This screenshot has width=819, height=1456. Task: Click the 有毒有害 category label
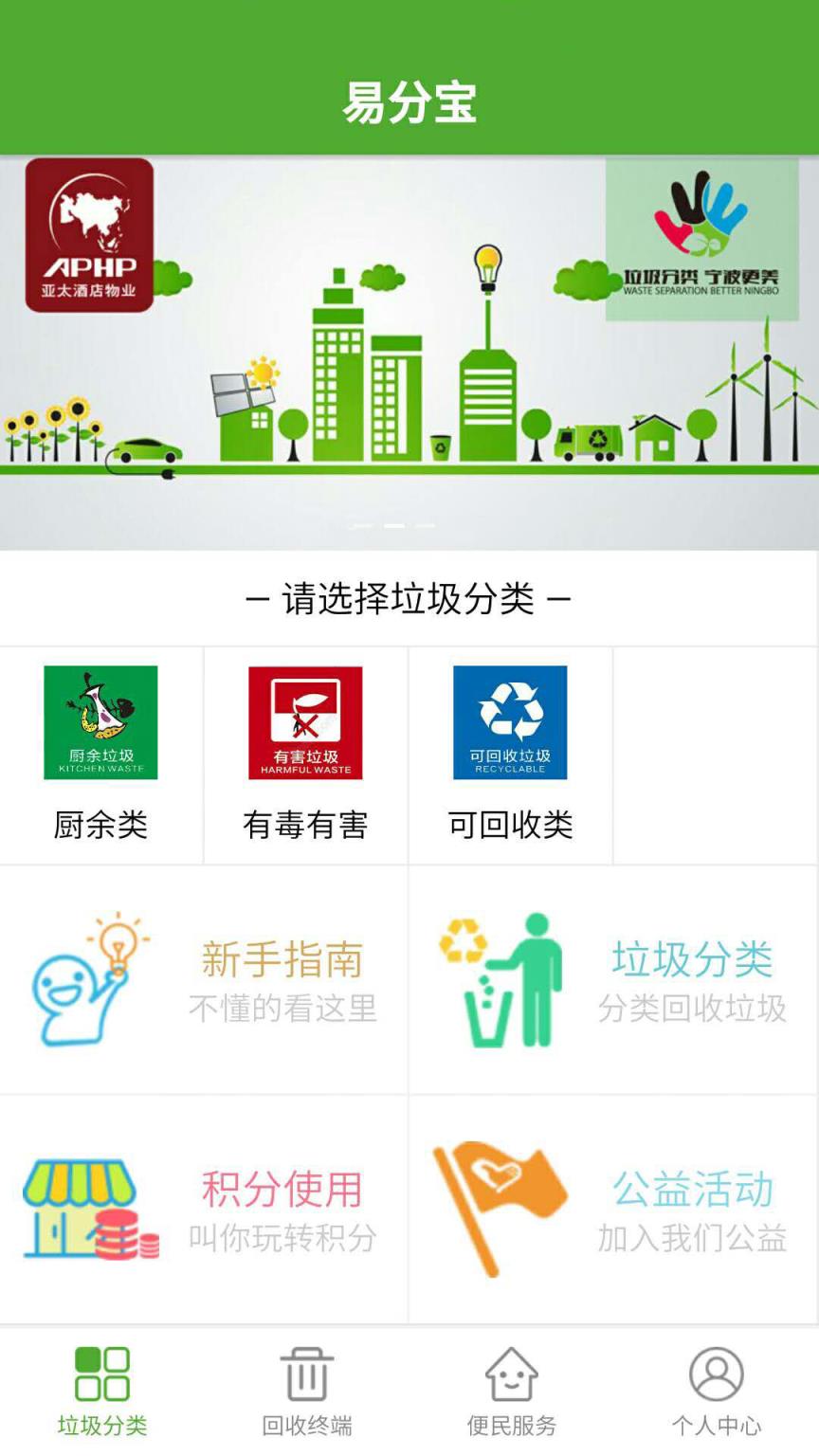306,824
